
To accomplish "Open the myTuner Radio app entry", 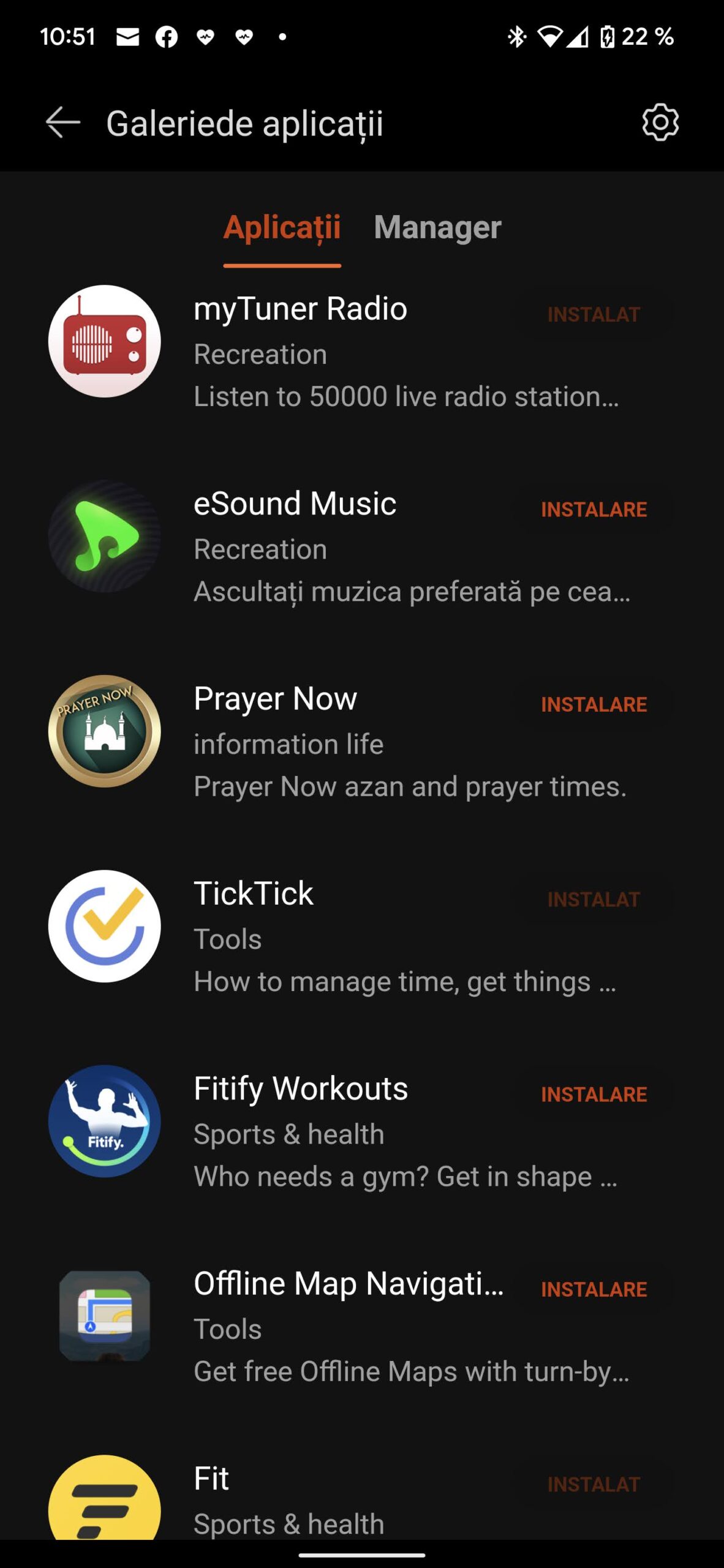I will [x=300, y=309].
